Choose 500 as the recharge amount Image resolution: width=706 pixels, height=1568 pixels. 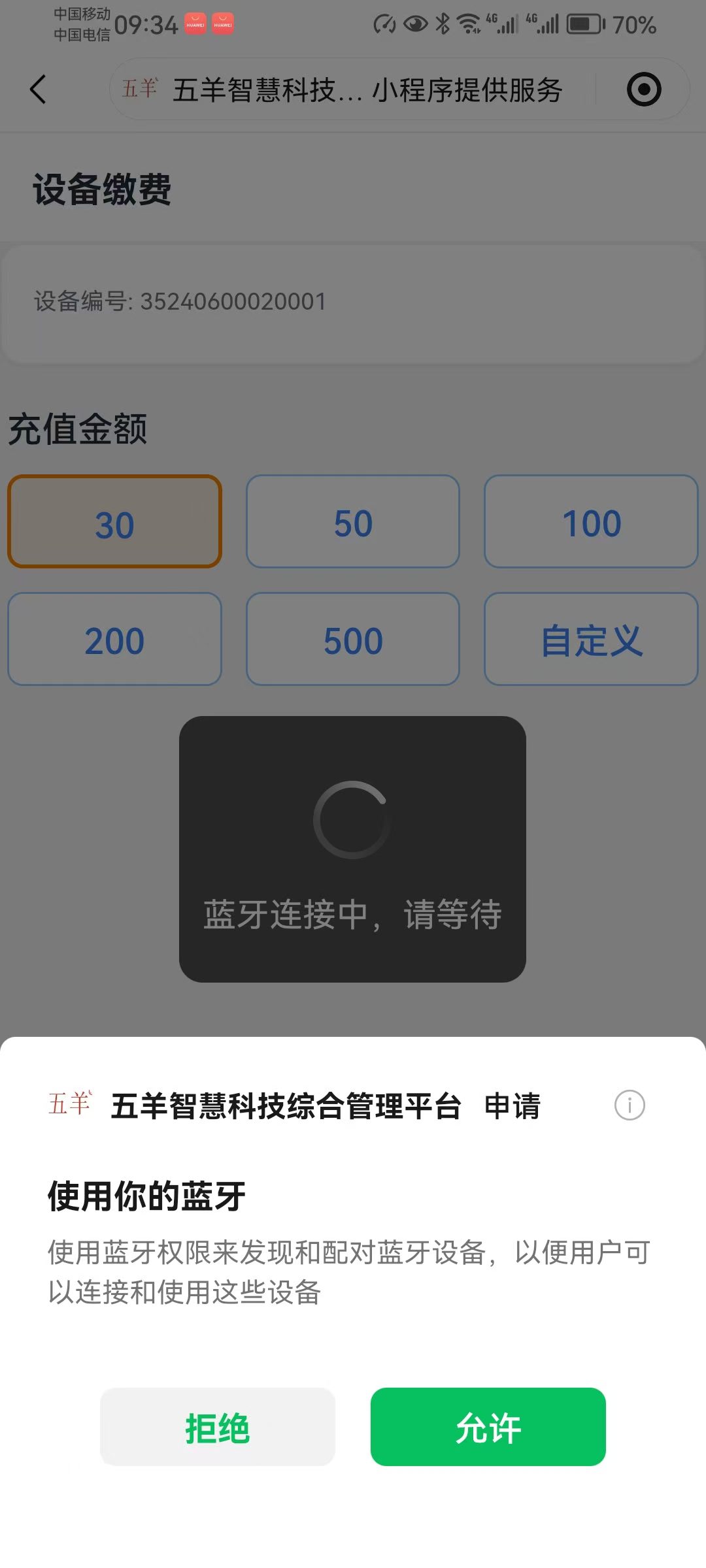[x=353, y=640]
